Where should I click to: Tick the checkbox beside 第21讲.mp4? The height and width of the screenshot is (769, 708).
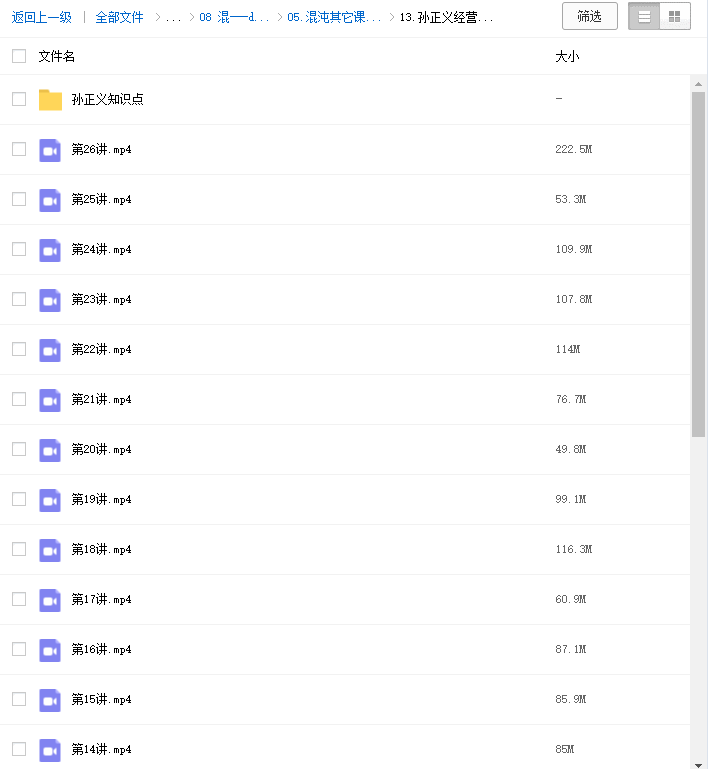pos(19,399)
